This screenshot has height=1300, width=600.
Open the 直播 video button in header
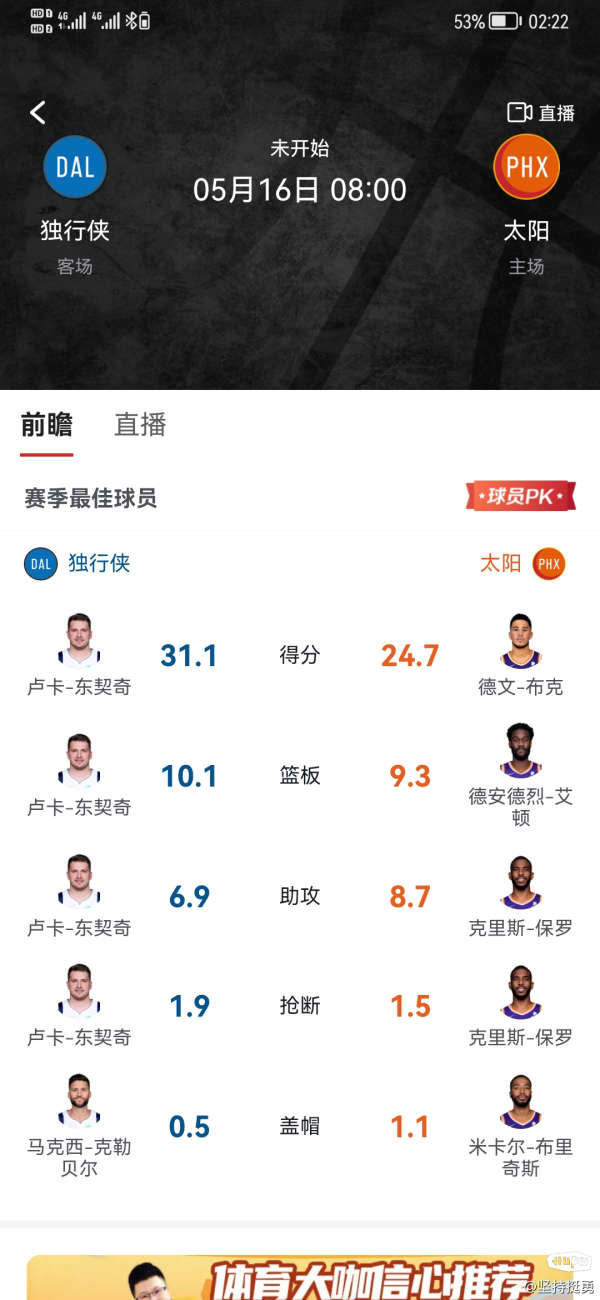541,113
